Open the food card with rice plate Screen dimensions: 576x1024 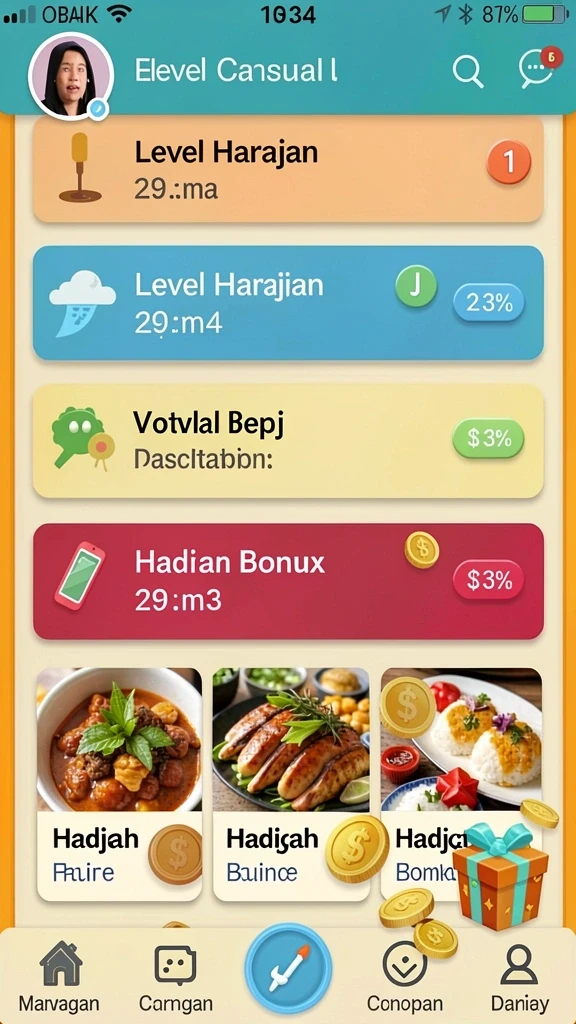point(461,784)
